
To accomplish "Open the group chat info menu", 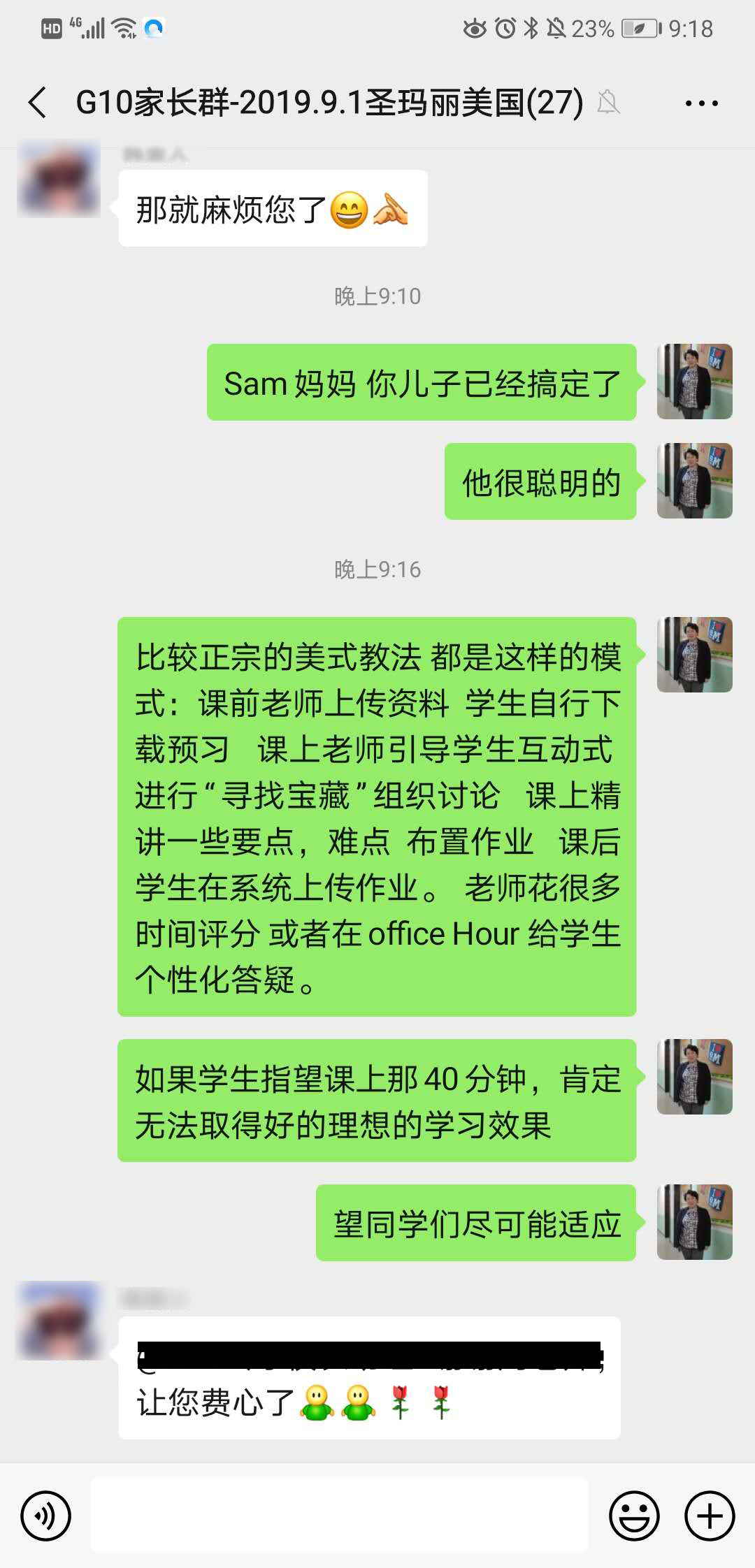I will 701,103.
